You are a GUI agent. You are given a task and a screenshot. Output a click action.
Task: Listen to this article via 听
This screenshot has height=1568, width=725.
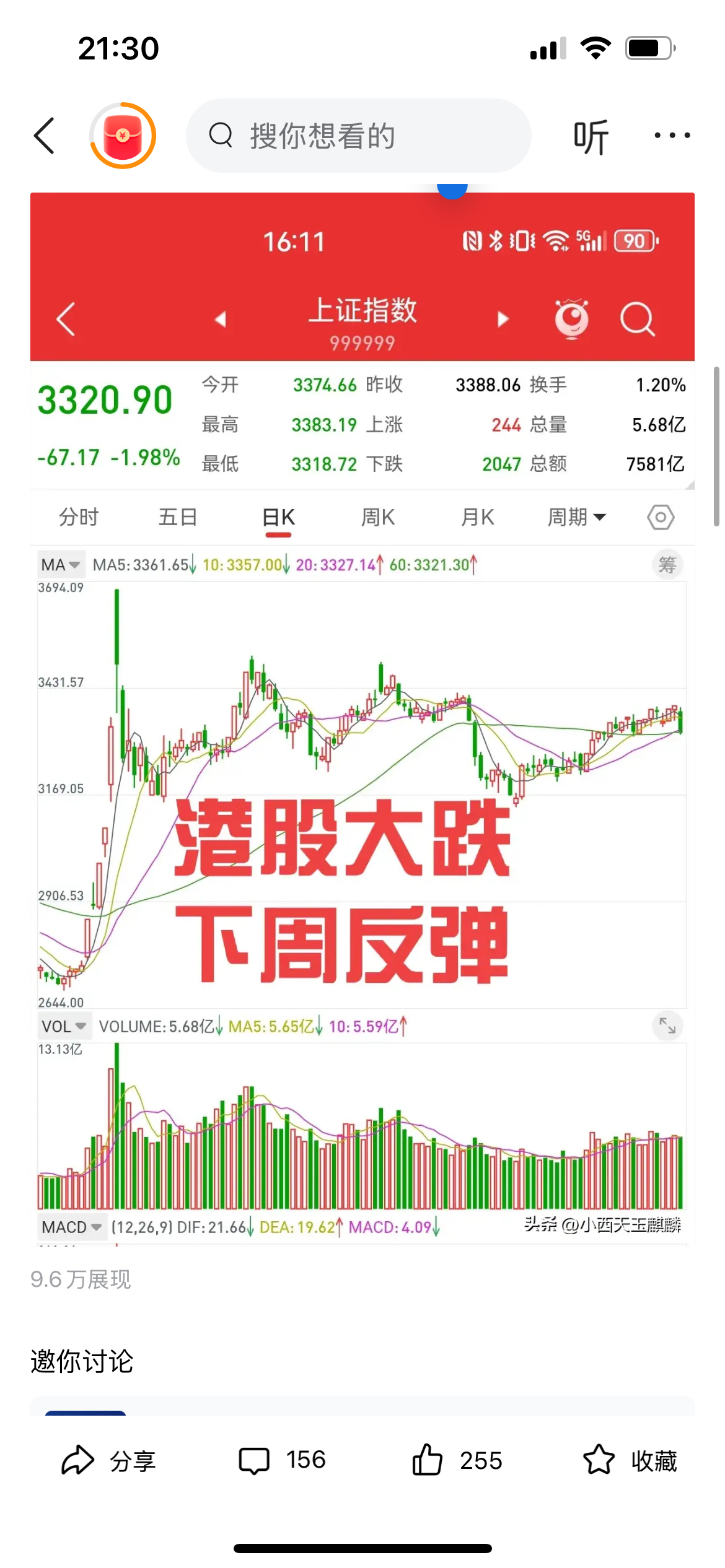(591, 137)
